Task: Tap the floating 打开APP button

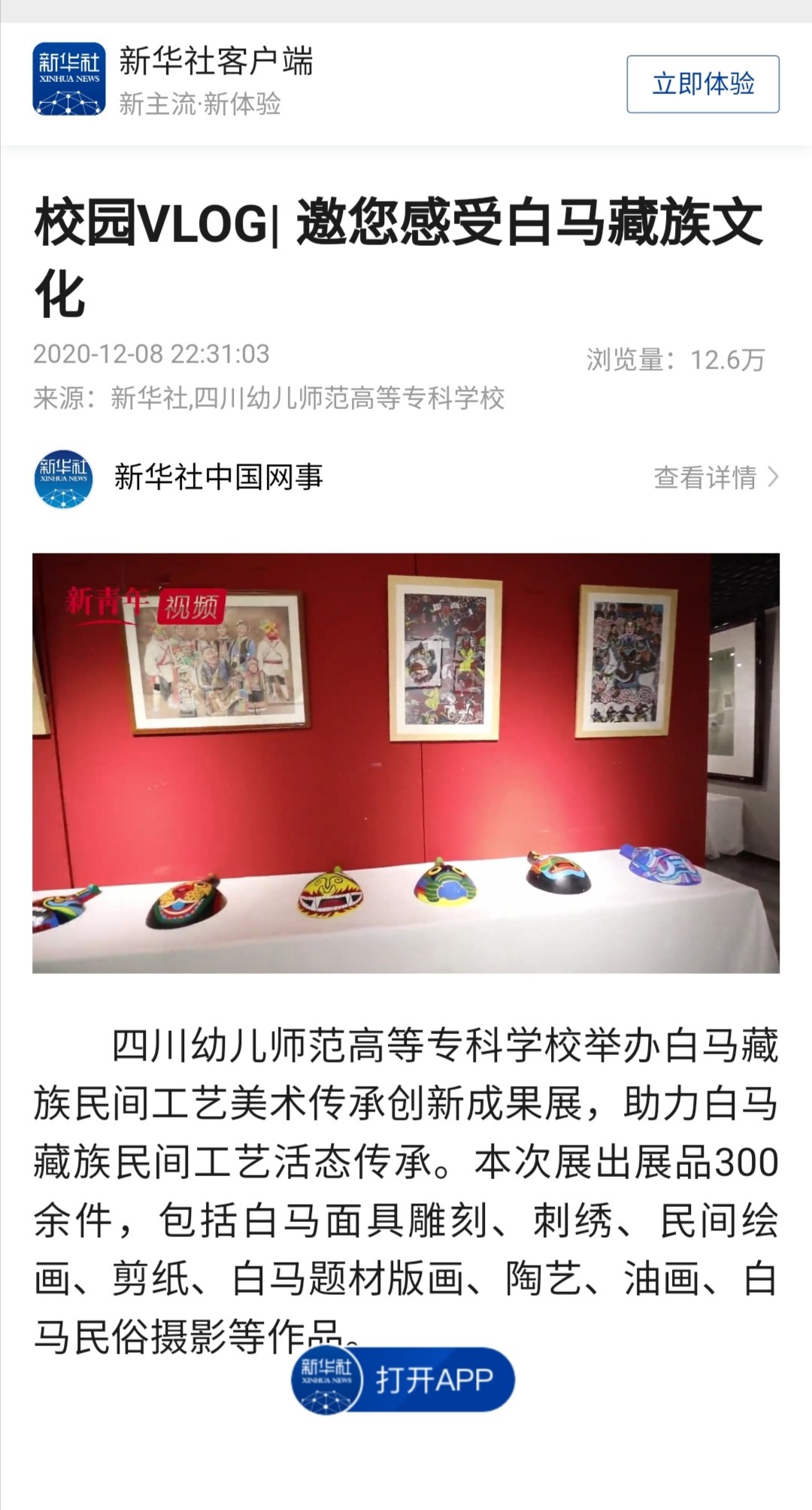Action: click(404, 1380)
